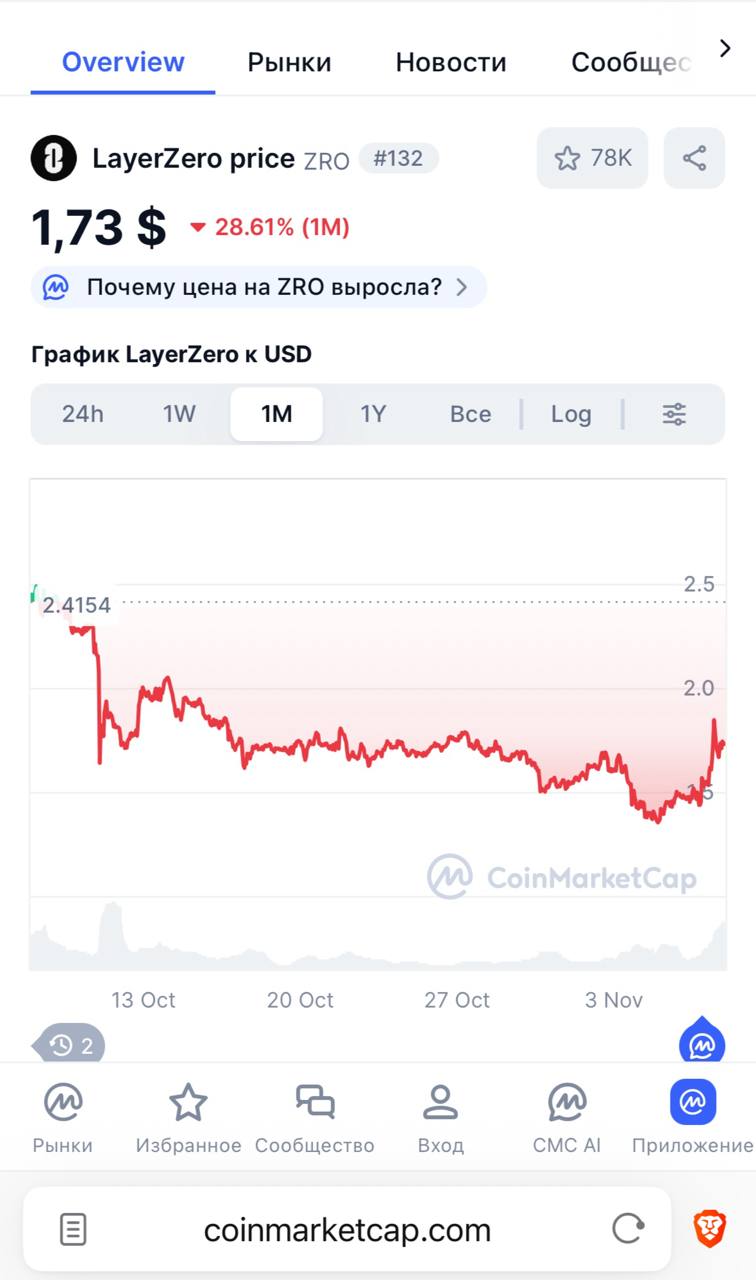Reload coinmarketcap.com in the address bar
Screen dimensions: 756x1280
click(x=627, y=1229)
